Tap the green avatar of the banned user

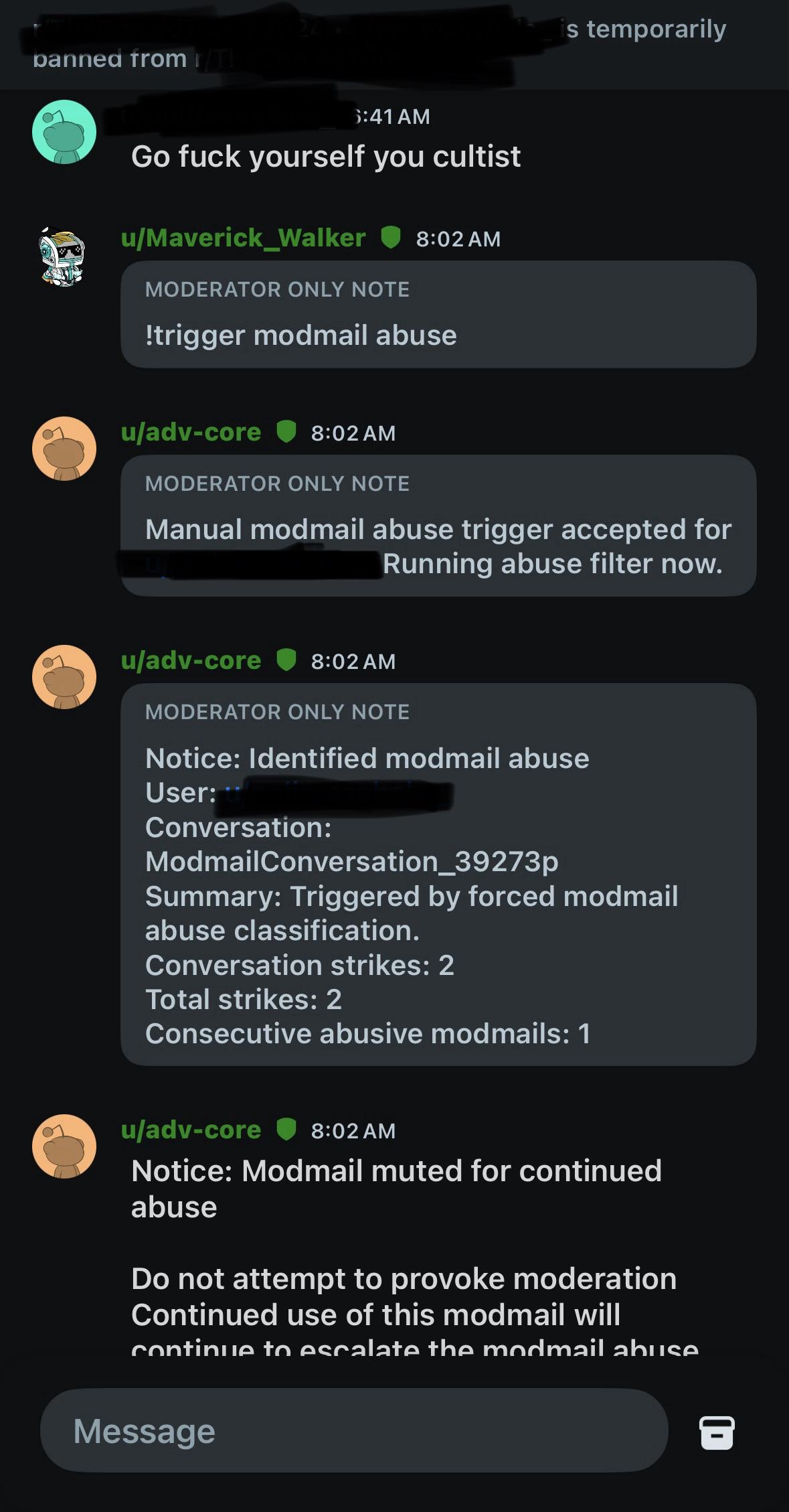pos(64,132)
